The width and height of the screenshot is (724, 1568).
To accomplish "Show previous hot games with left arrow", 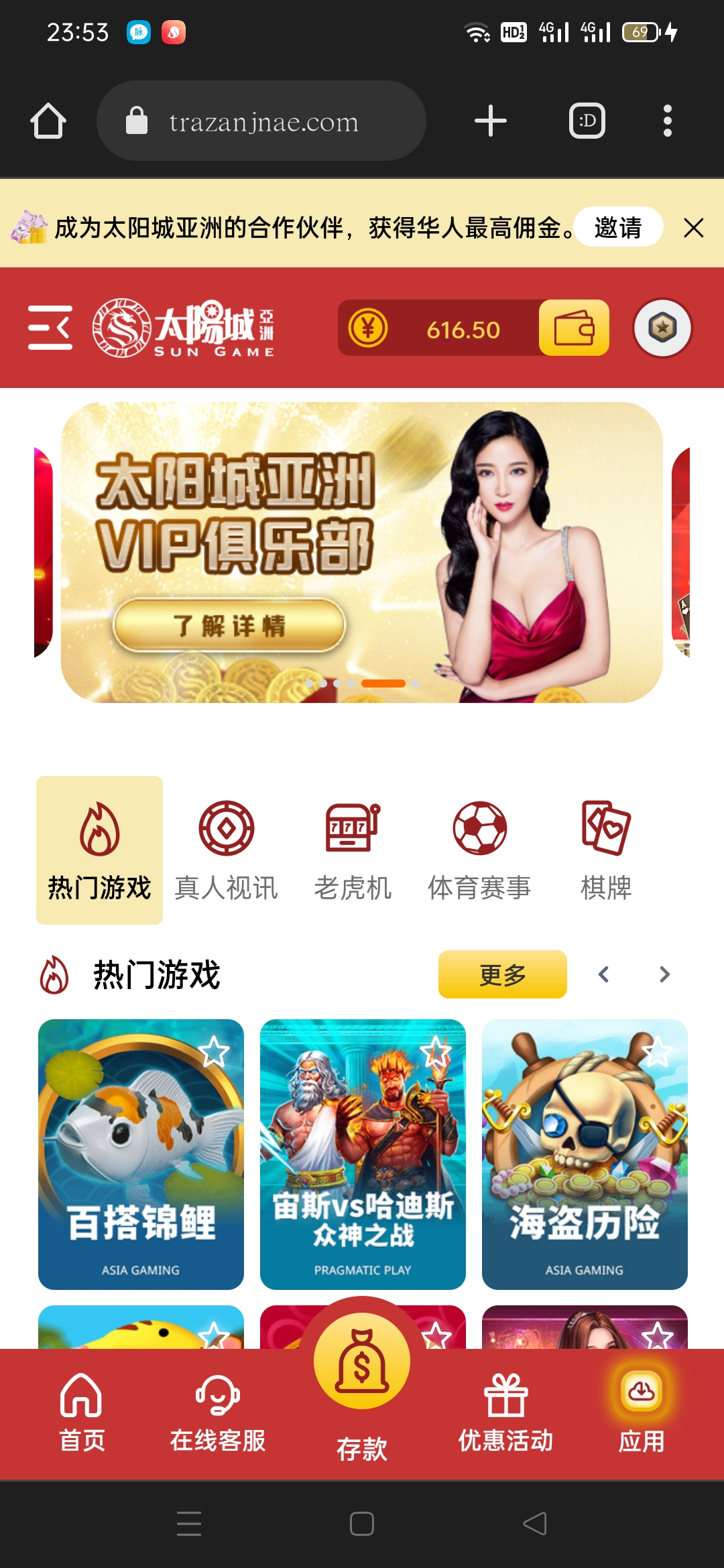I will (603, 974).
